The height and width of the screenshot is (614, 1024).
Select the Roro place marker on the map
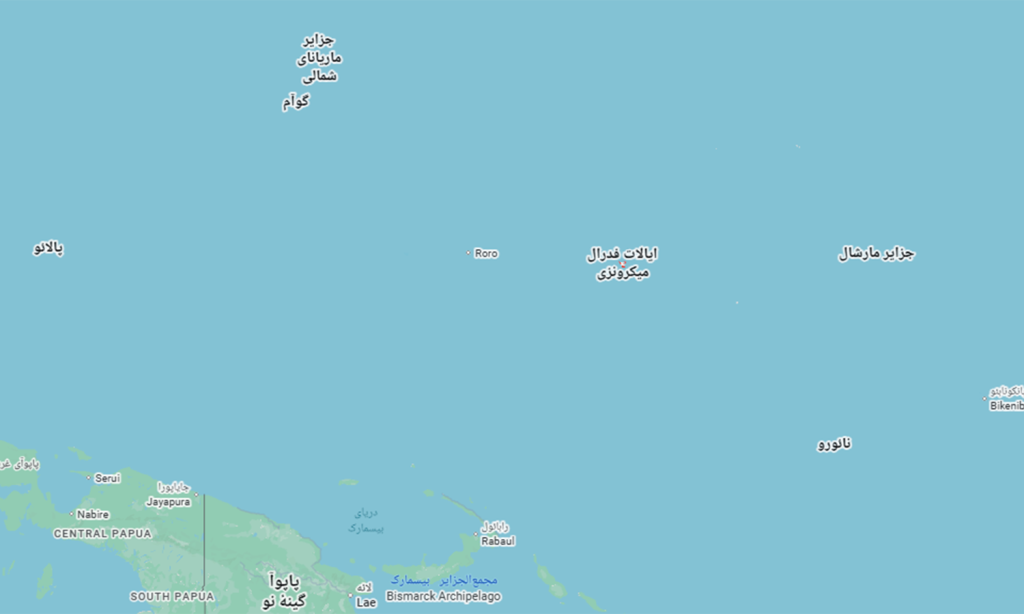point(468,253)
